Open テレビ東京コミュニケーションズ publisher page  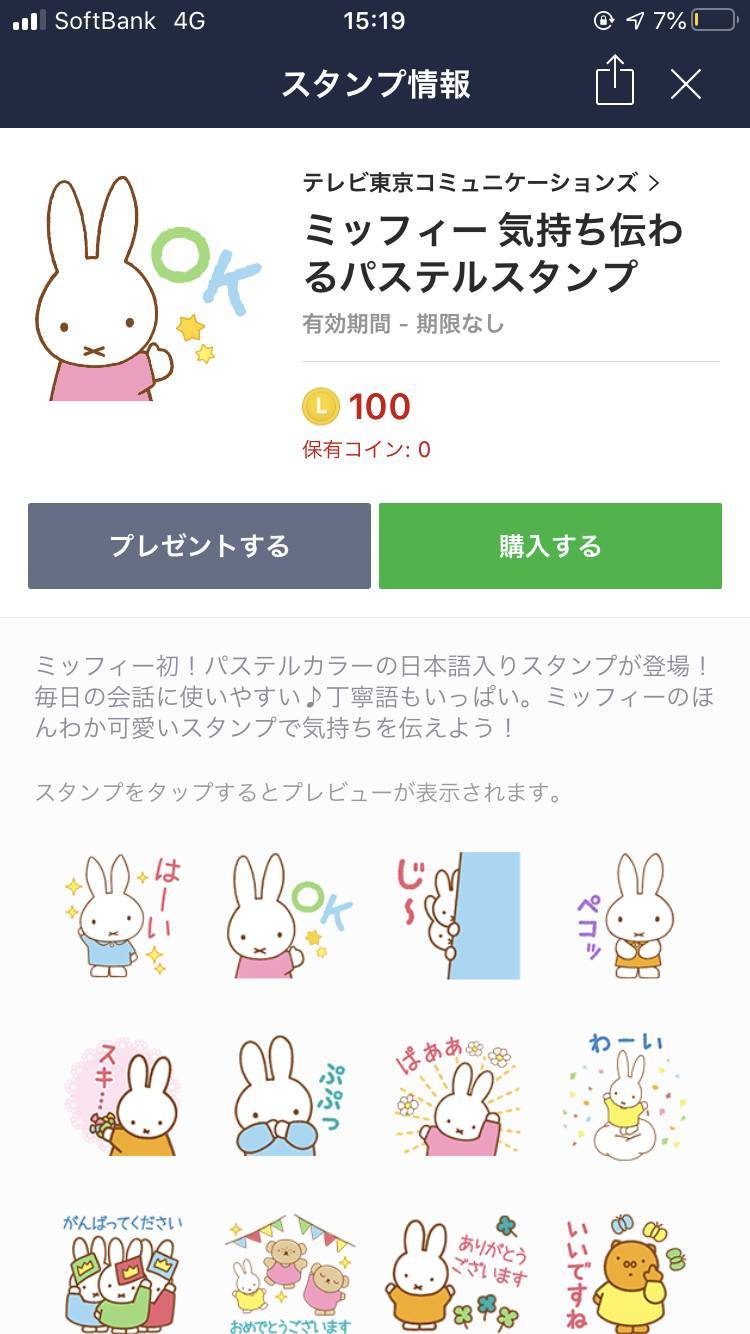click(470, 182)
